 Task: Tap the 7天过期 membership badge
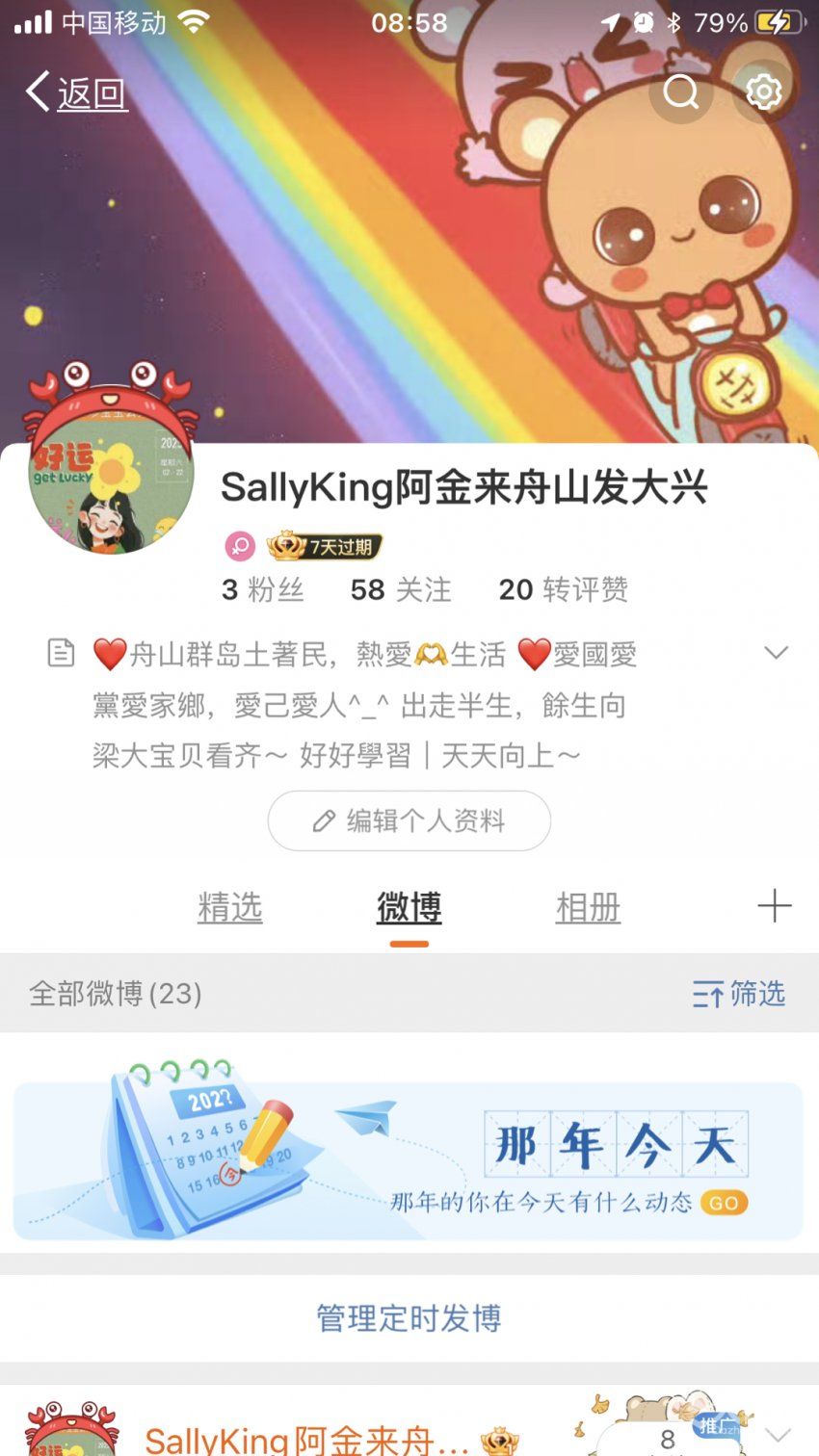click(x=325, y=547)
